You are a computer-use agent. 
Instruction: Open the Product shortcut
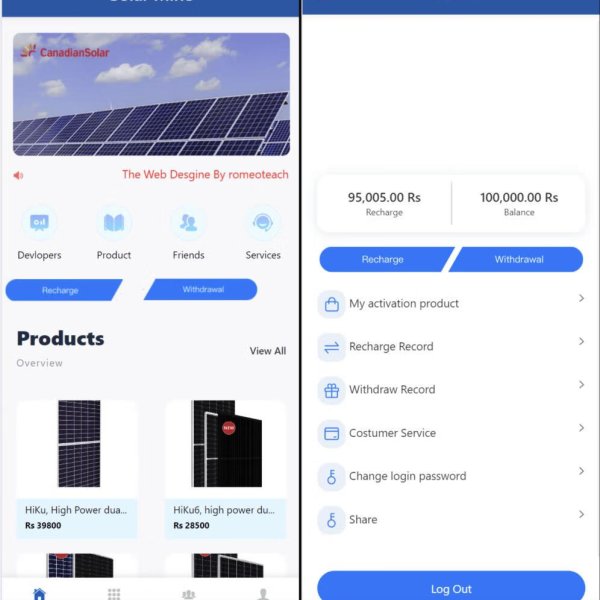pyautogui.click(x=114, y=232)
